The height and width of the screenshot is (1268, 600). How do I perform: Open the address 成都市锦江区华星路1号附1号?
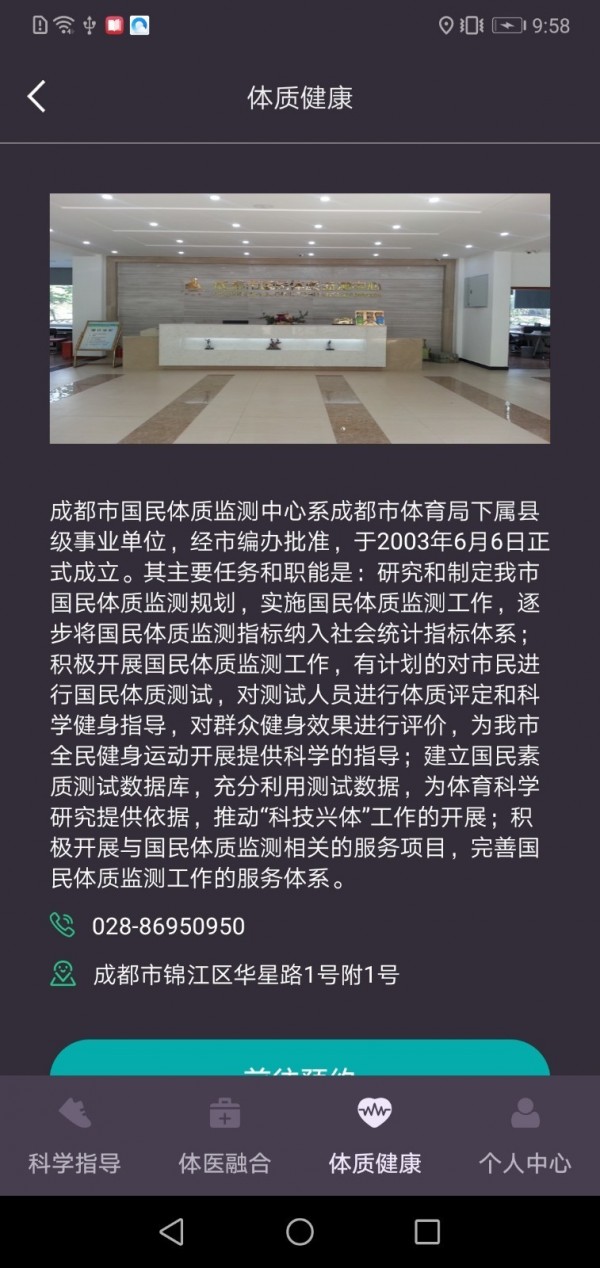(245, 974)
